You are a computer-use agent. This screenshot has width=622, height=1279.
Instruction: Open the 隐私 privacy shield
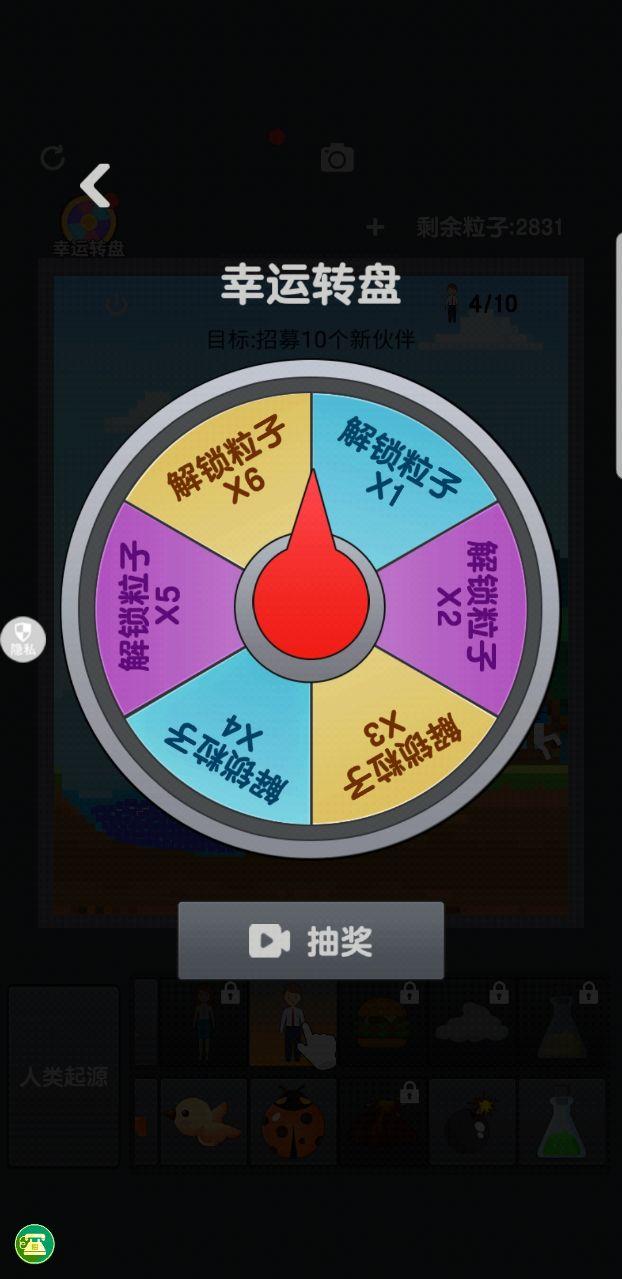click(x=23, y=638)
